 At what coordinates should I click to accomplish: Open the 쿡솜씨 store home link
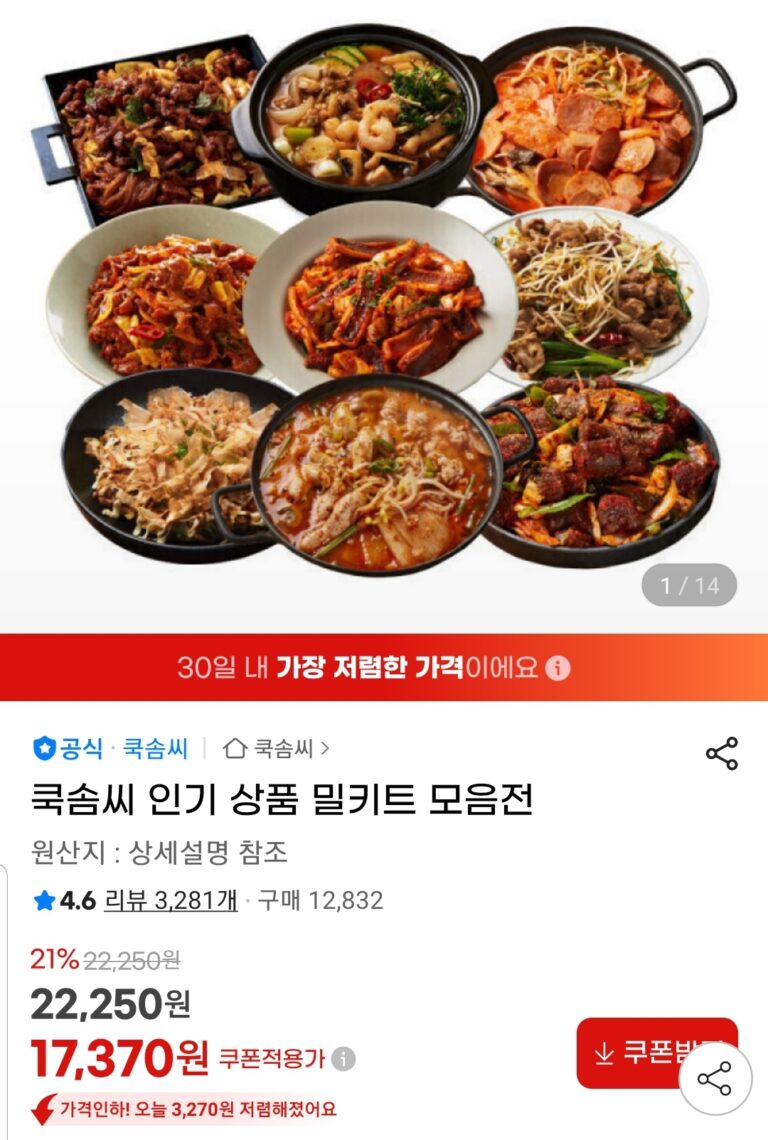(278, 748)
